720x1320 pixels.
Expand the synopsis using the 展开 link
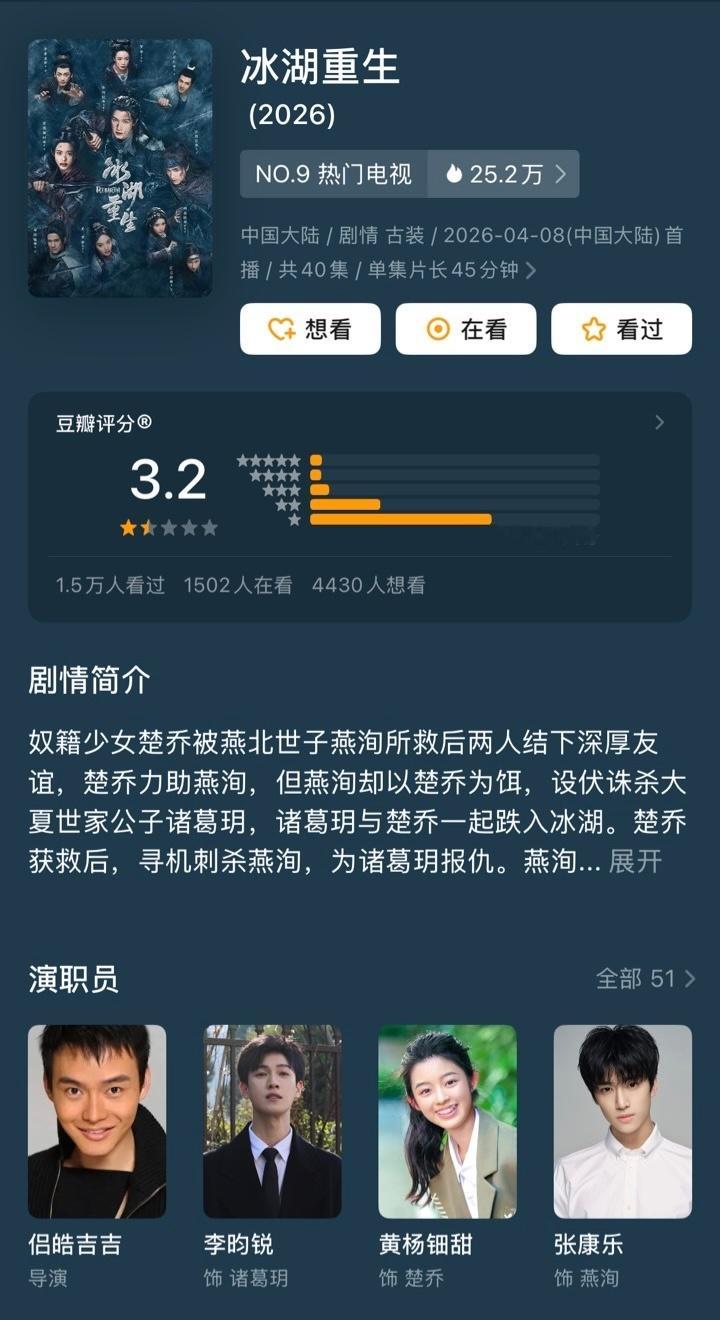tap(636, 859)
